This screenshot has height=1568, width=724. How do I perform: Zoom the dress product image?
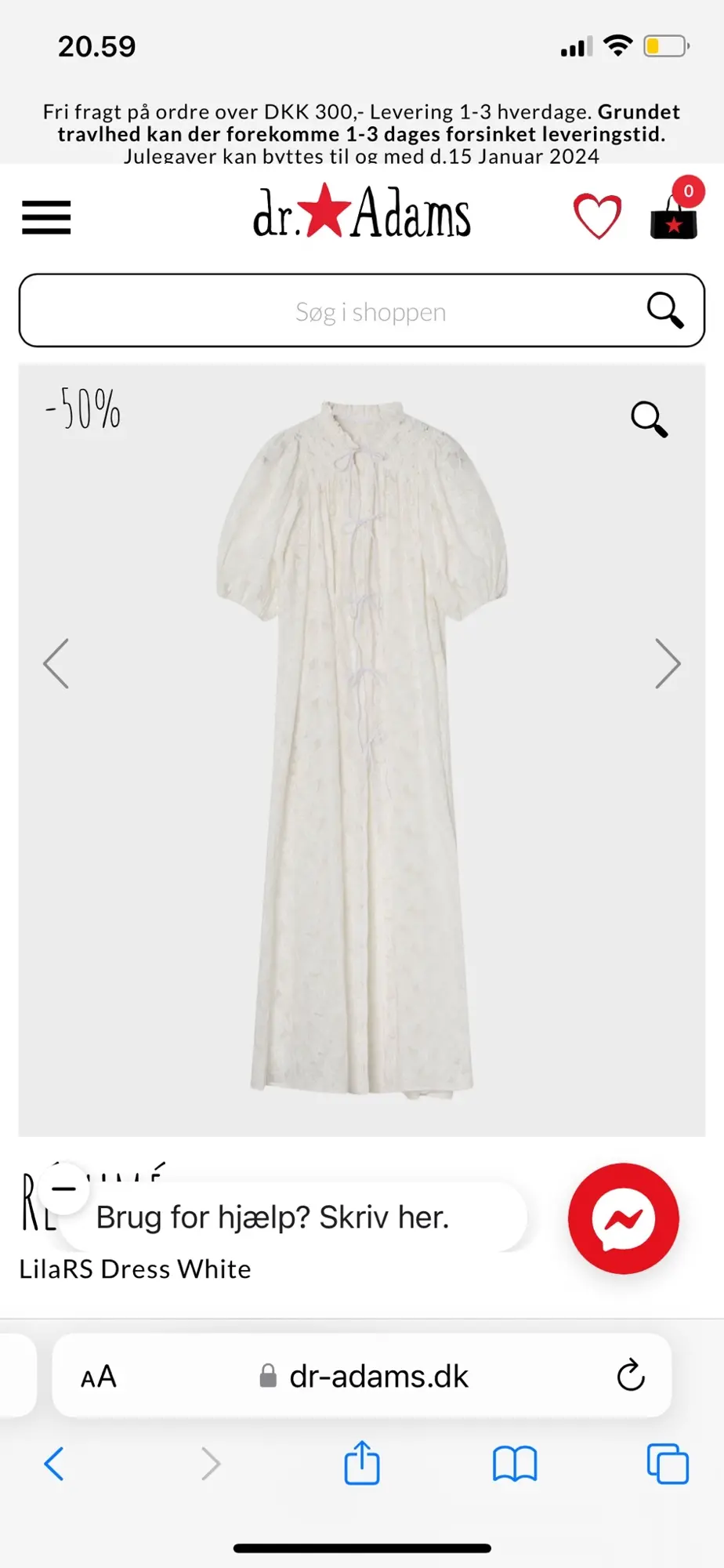click(650, 419)
